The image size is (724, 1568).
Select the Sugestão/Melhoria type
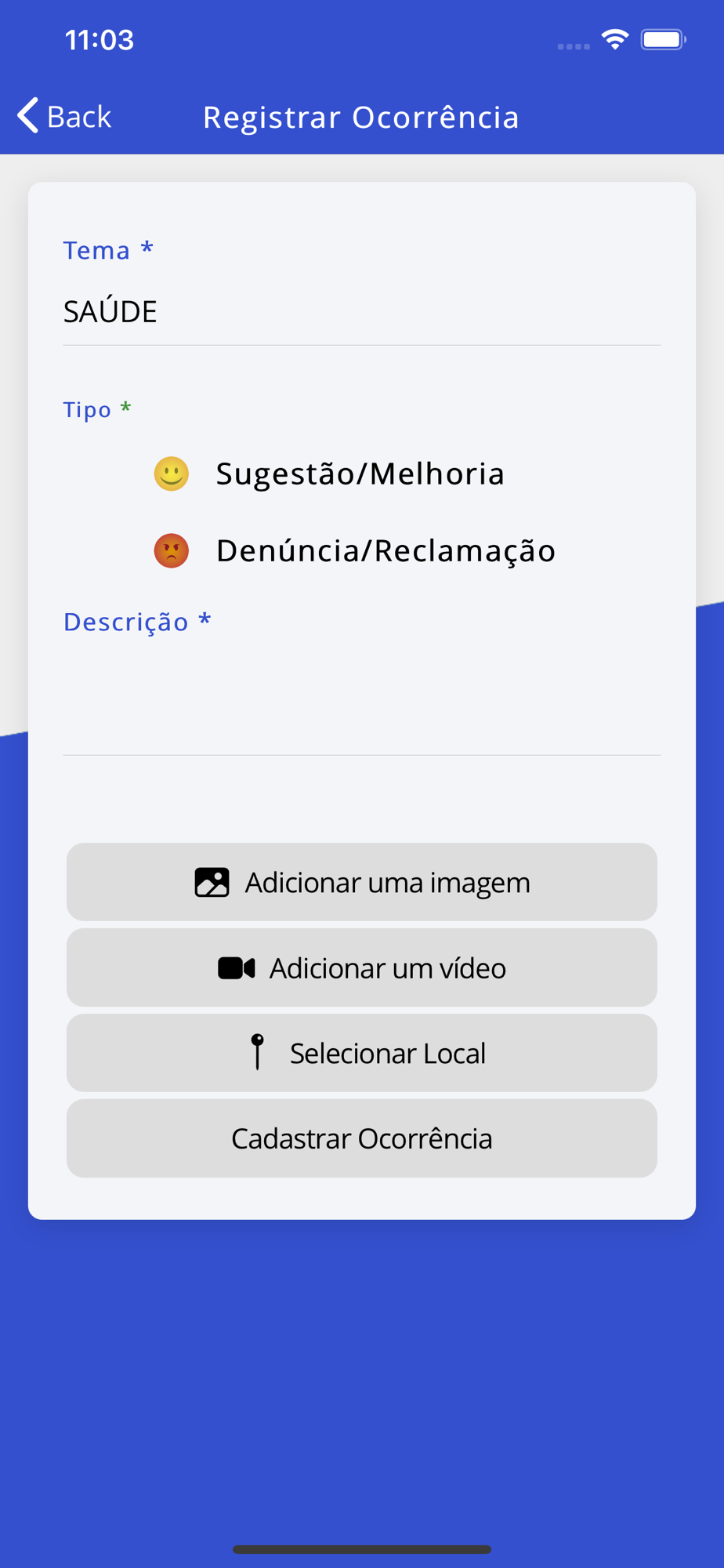[329, 474]
